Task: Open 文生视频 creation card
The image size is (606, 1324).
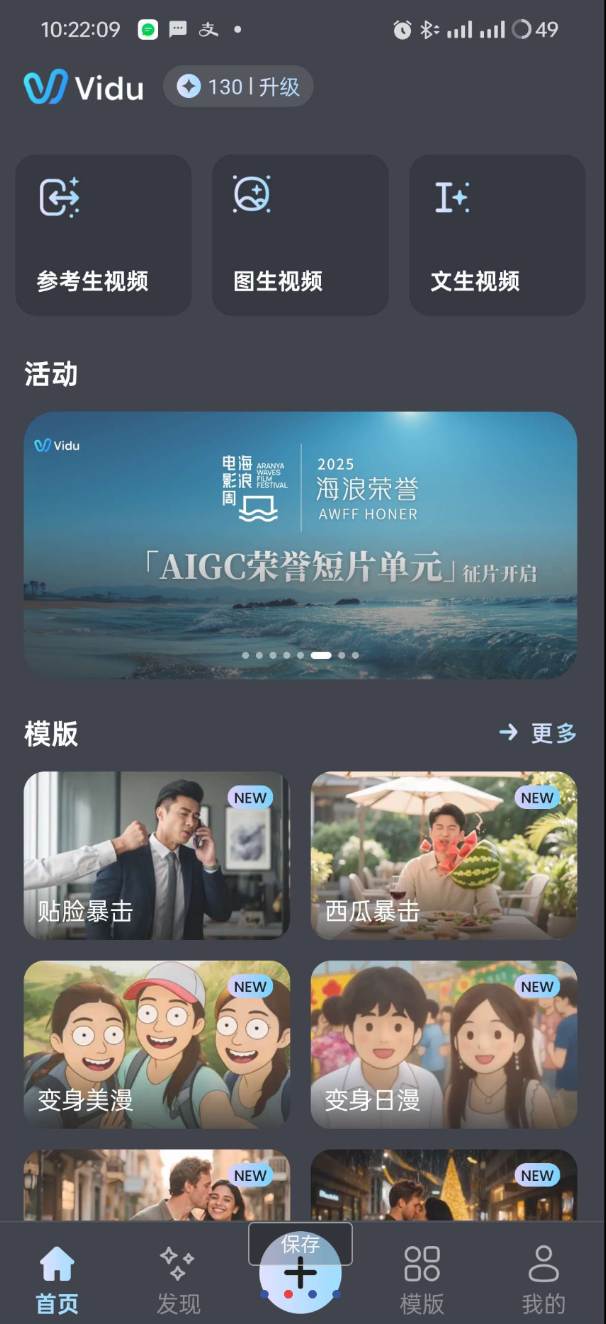Action: pos(497,235)
